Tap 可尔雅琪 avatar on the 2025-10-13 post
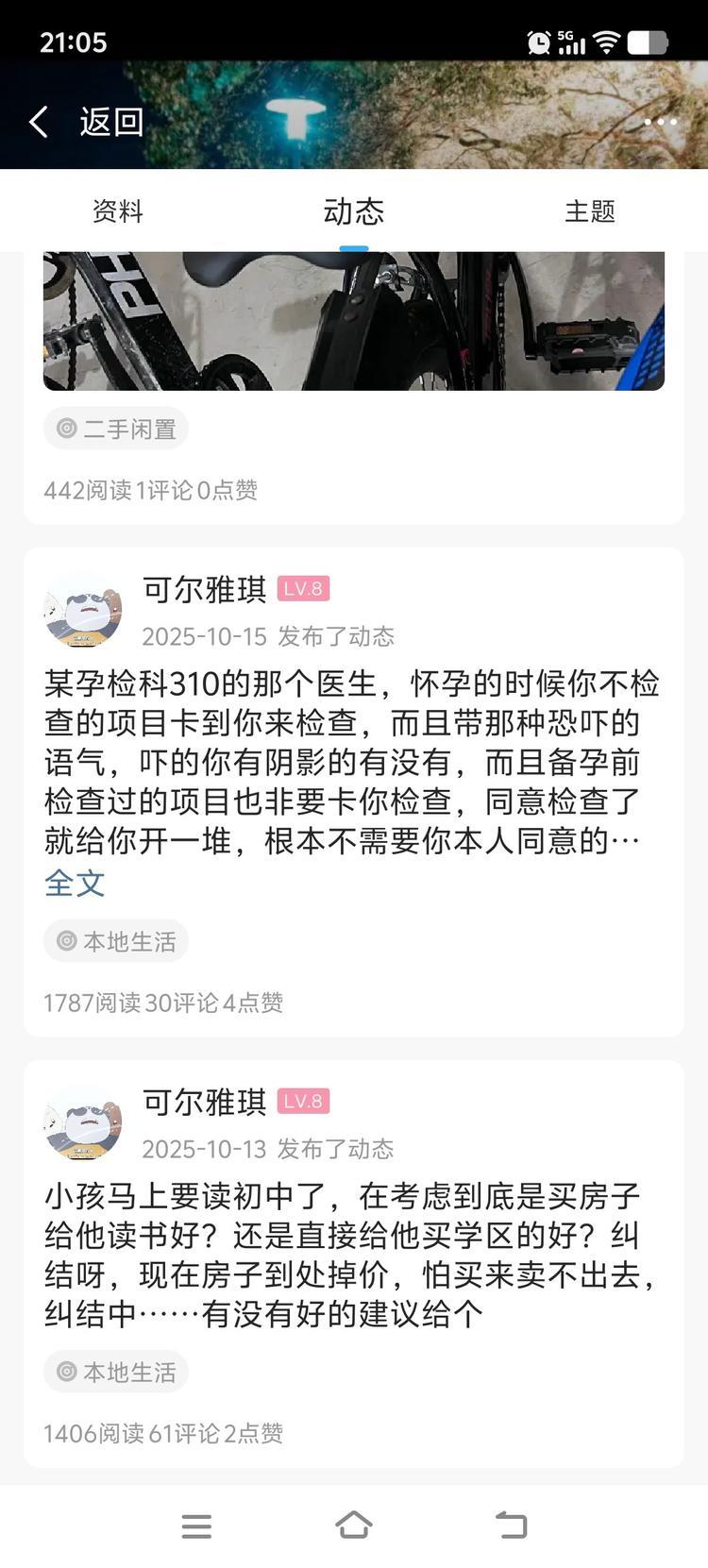 pyautogui.click(x=83, y=1122)
